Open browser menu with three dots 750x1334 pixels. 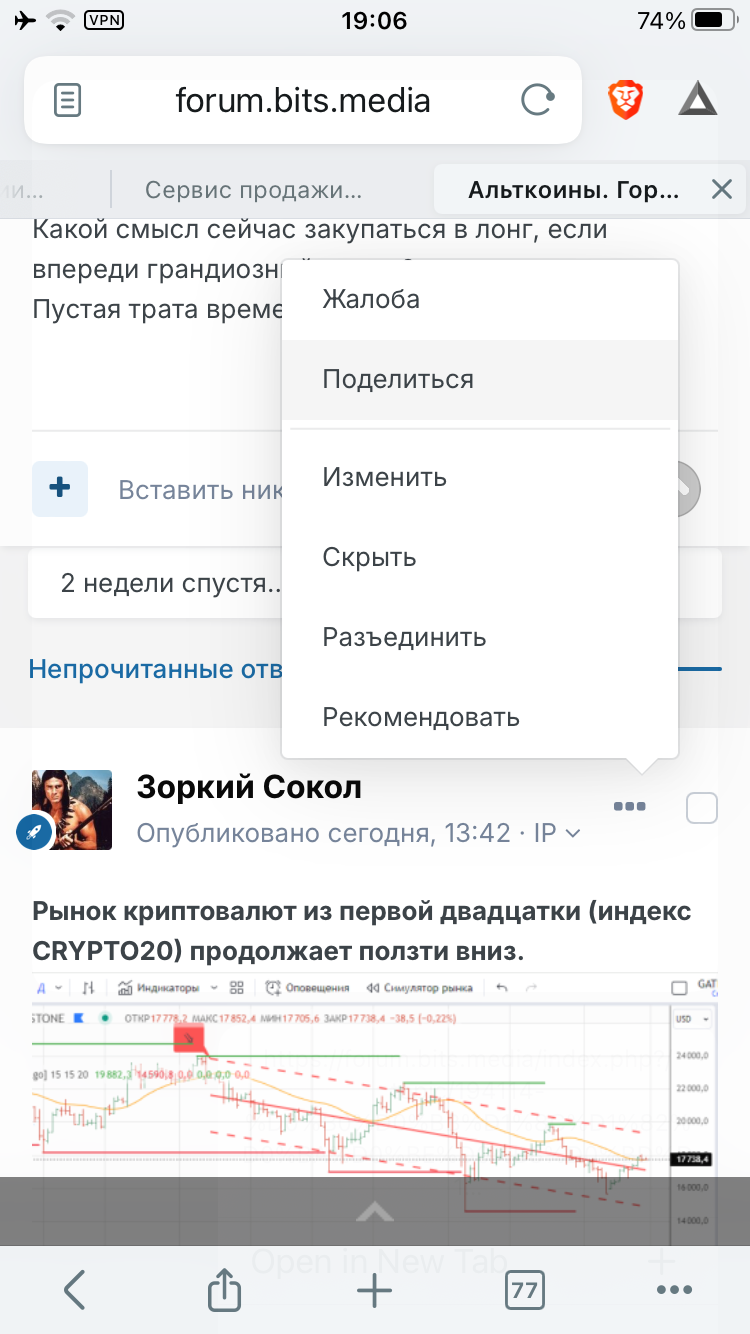675,1290
